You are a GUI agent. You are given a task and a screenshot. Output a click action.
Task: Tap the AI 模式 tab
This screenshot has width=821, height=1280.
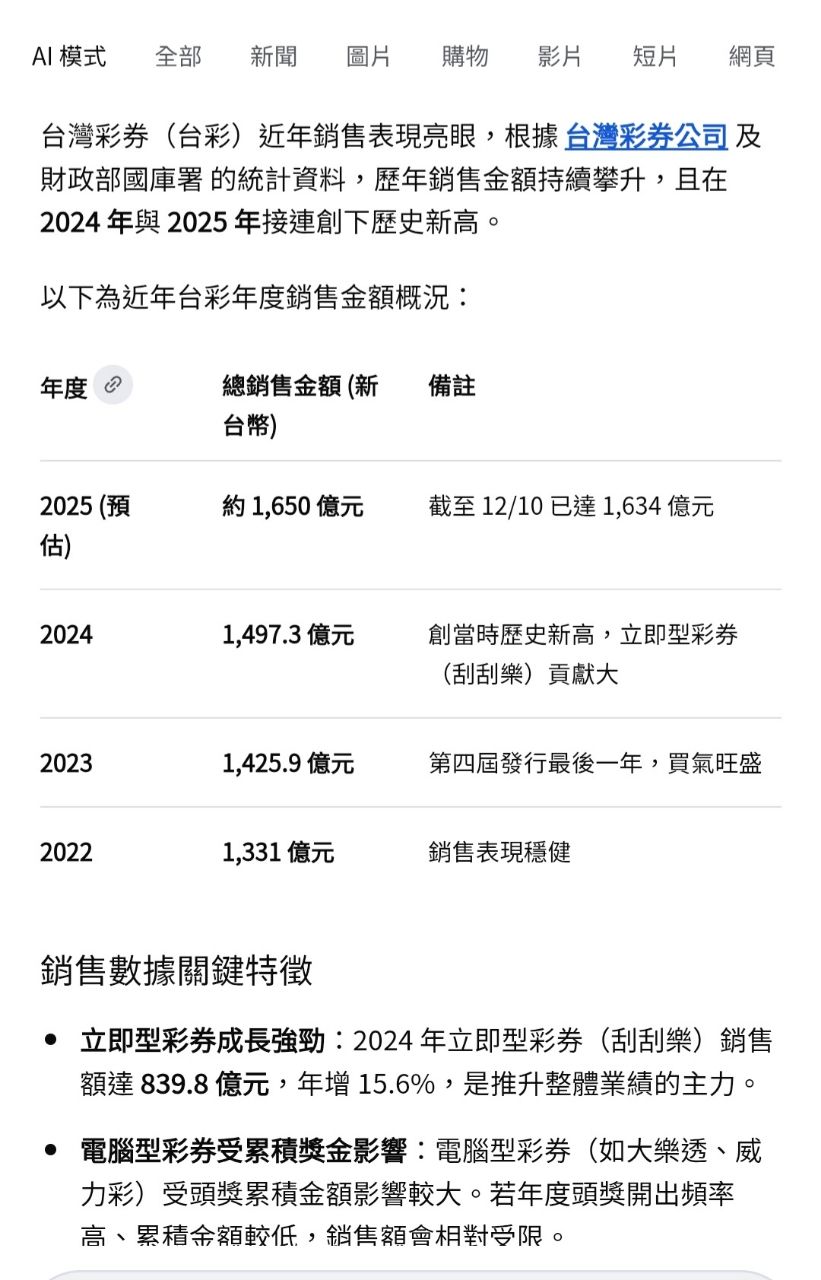69,57
